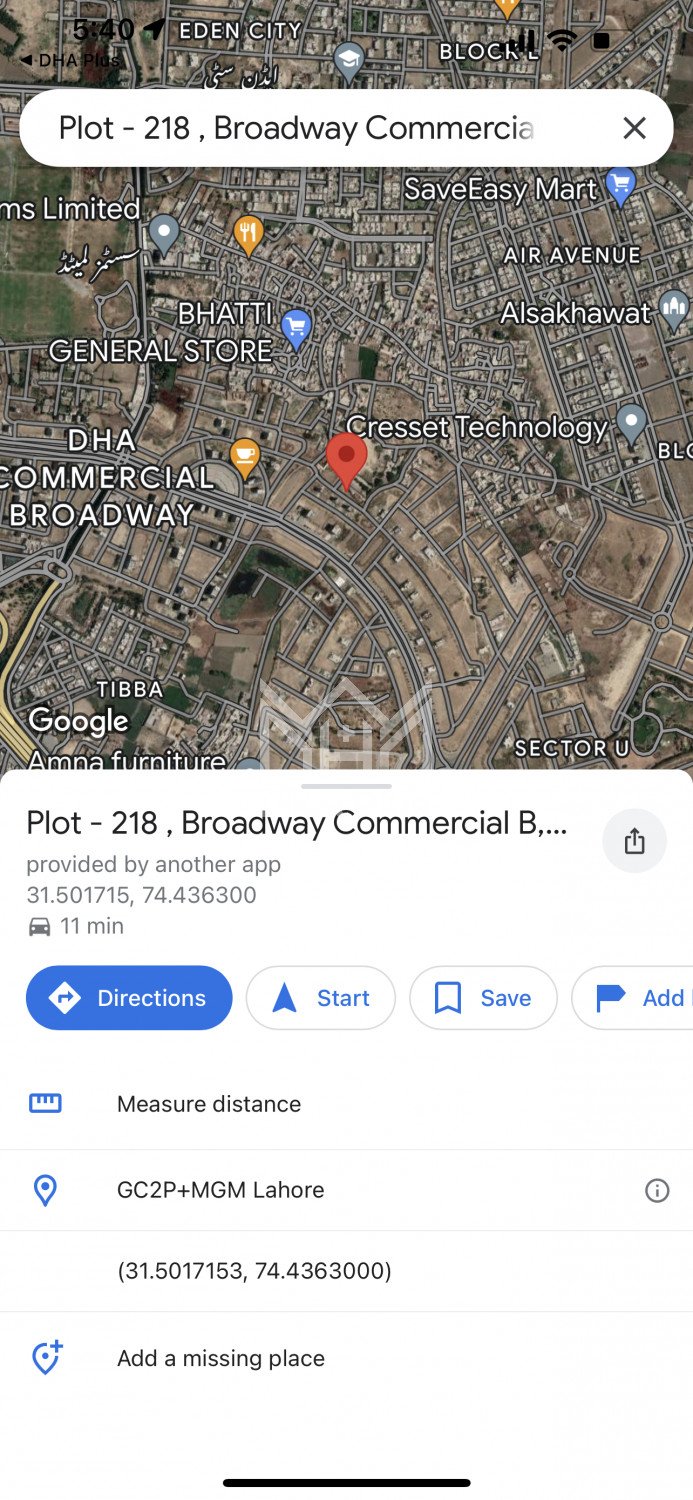Open Measure distance
693x1500 pixels.
tap(209, 1104)
